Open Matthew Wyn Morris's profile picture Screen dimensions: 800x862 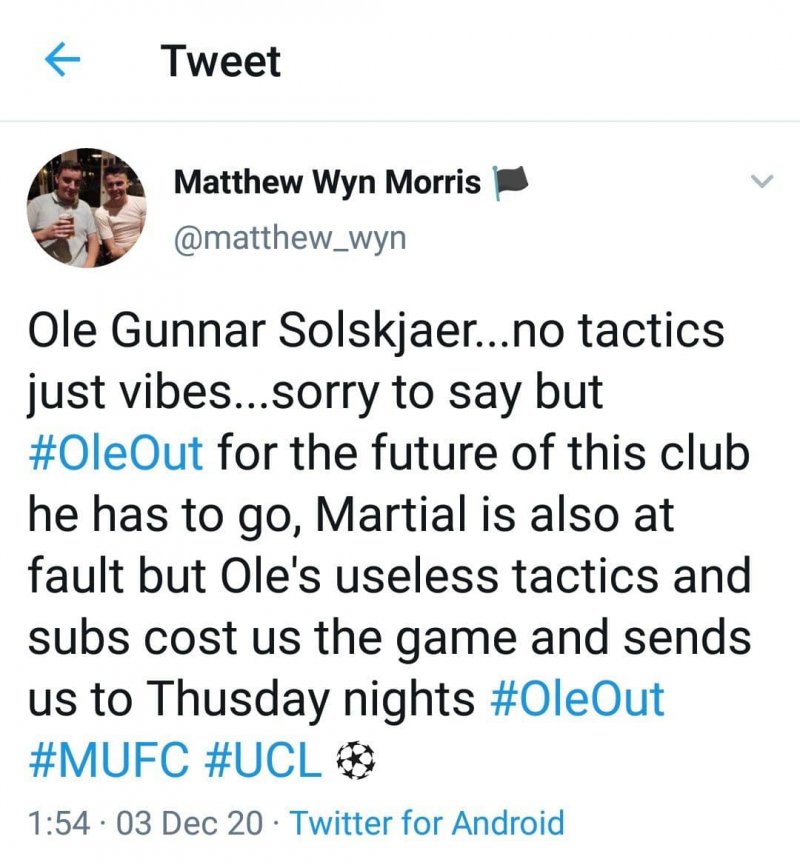tap(86, 208)
